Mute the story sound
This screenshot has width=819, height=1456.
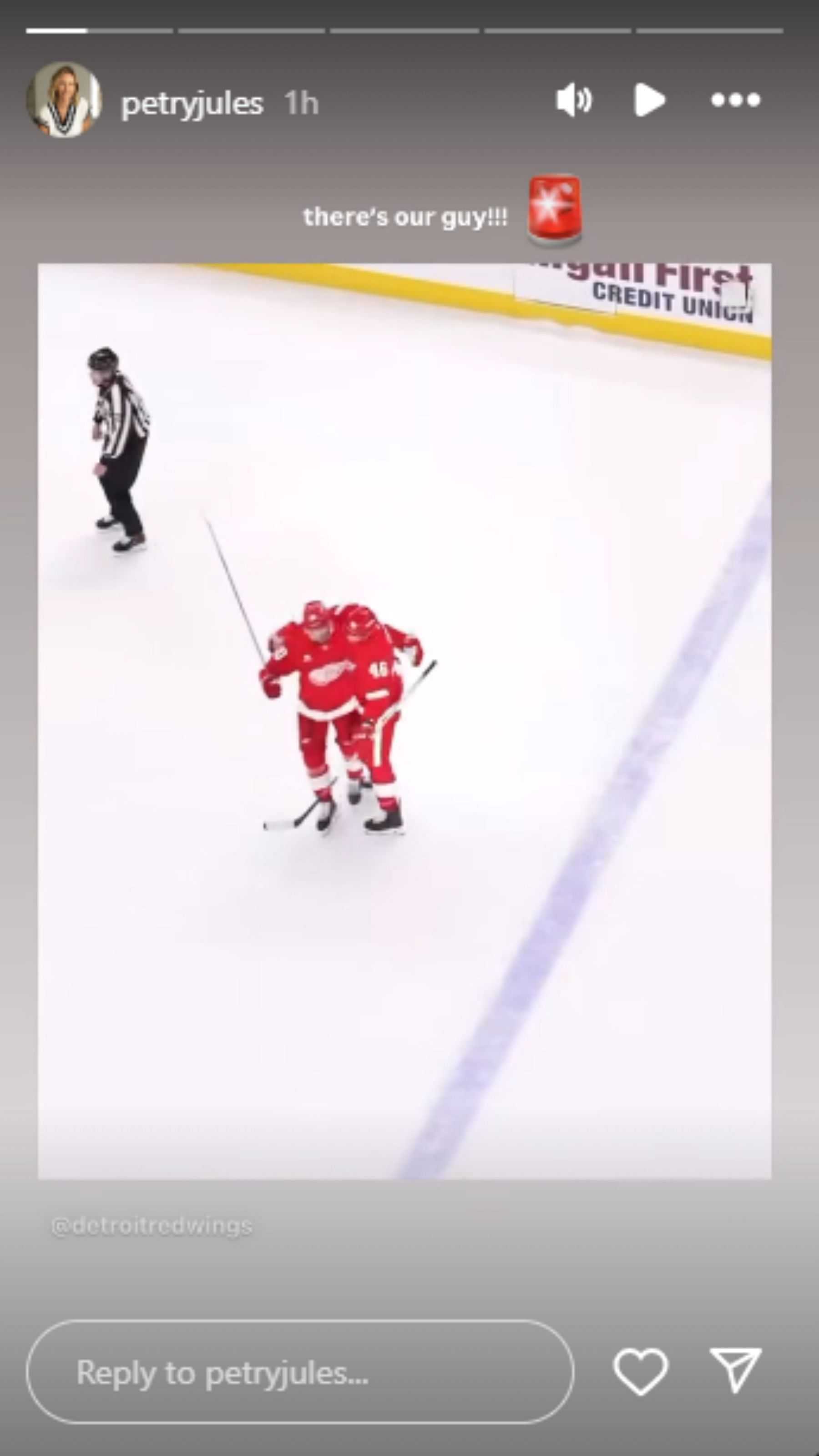(574, 100)
